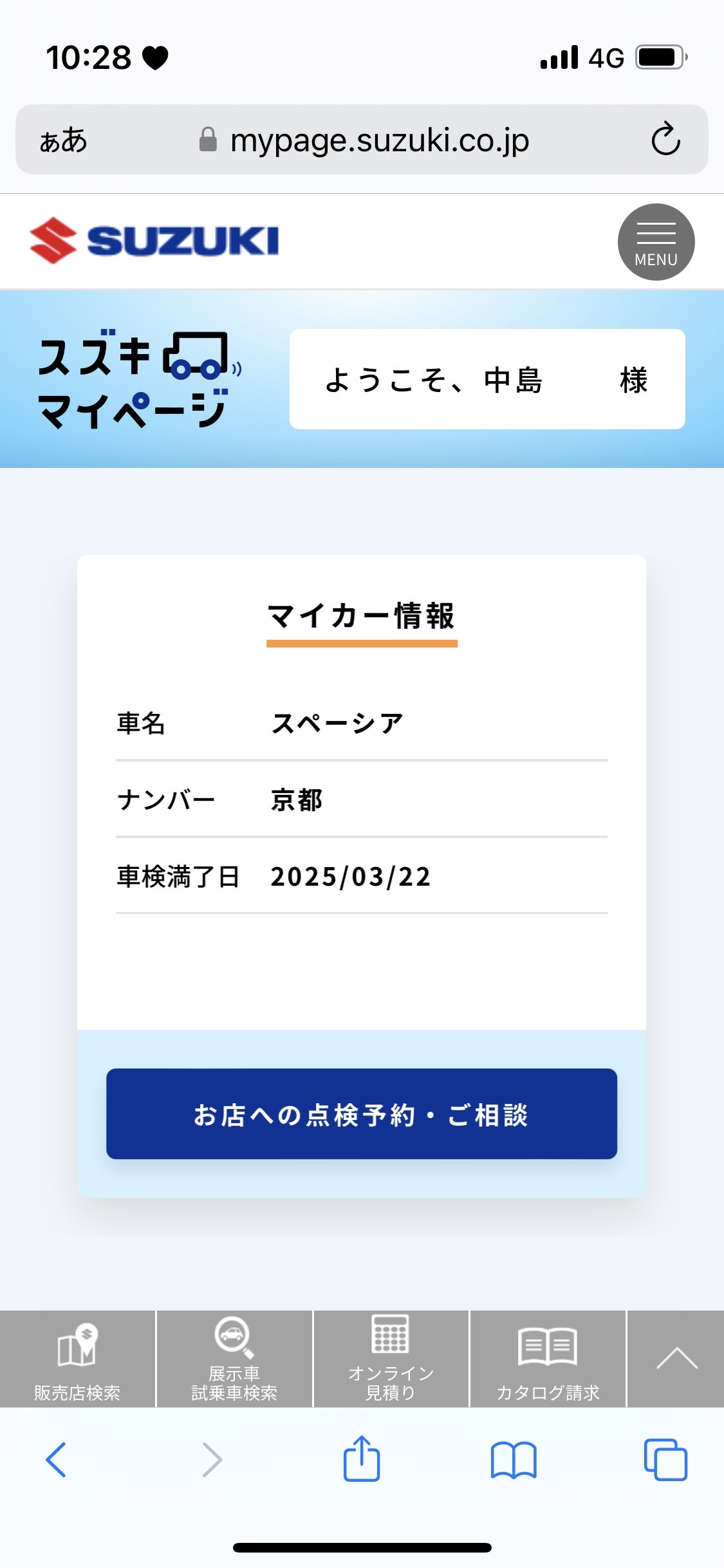Screen dimensions: 724x1568
Task: Jump back to page top arrow
Action: (x=676, y=1359)
